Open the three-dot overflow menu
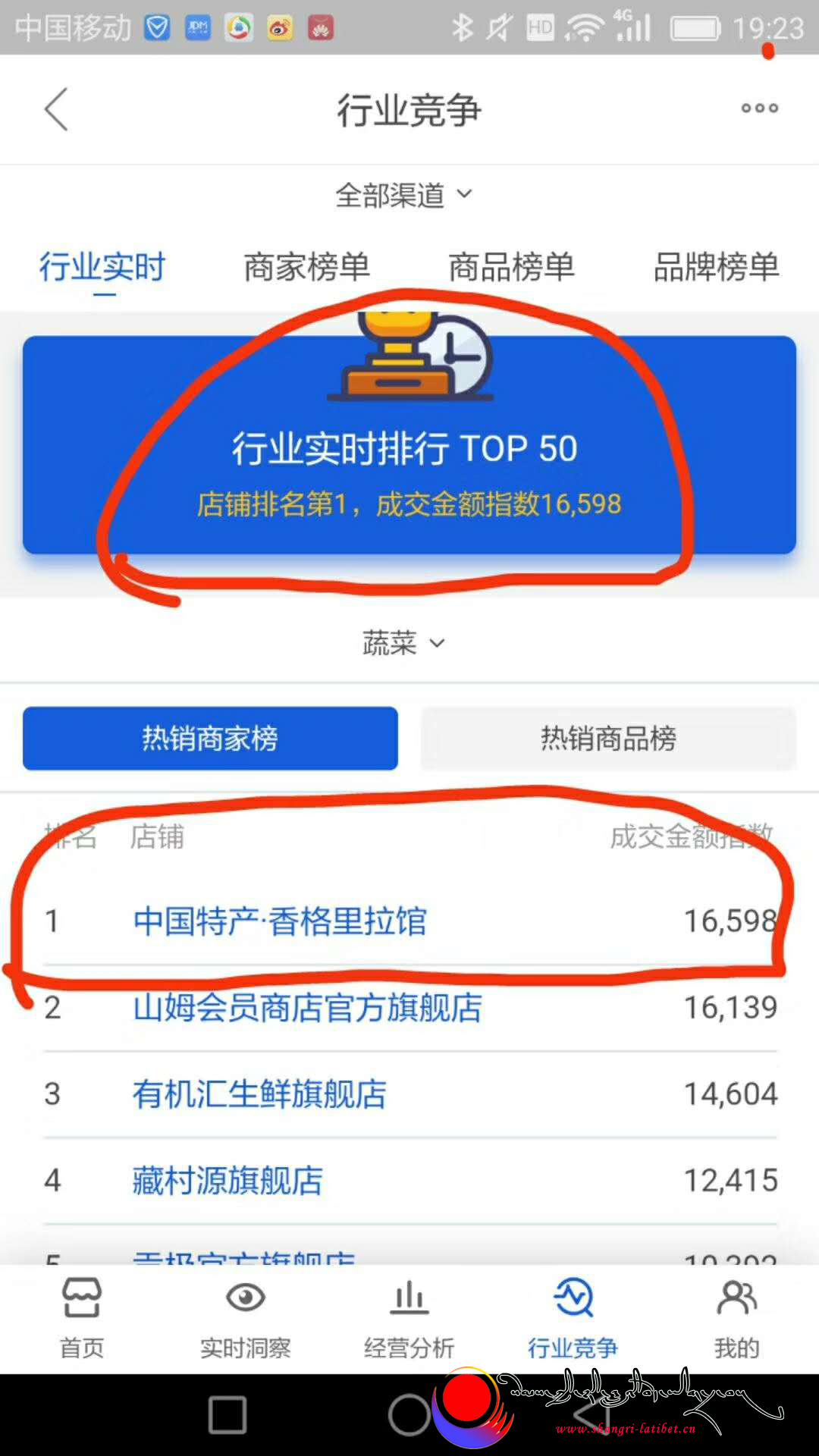Image resolution: width=819 pixels, height=1456 pixels. pos(759,108)
